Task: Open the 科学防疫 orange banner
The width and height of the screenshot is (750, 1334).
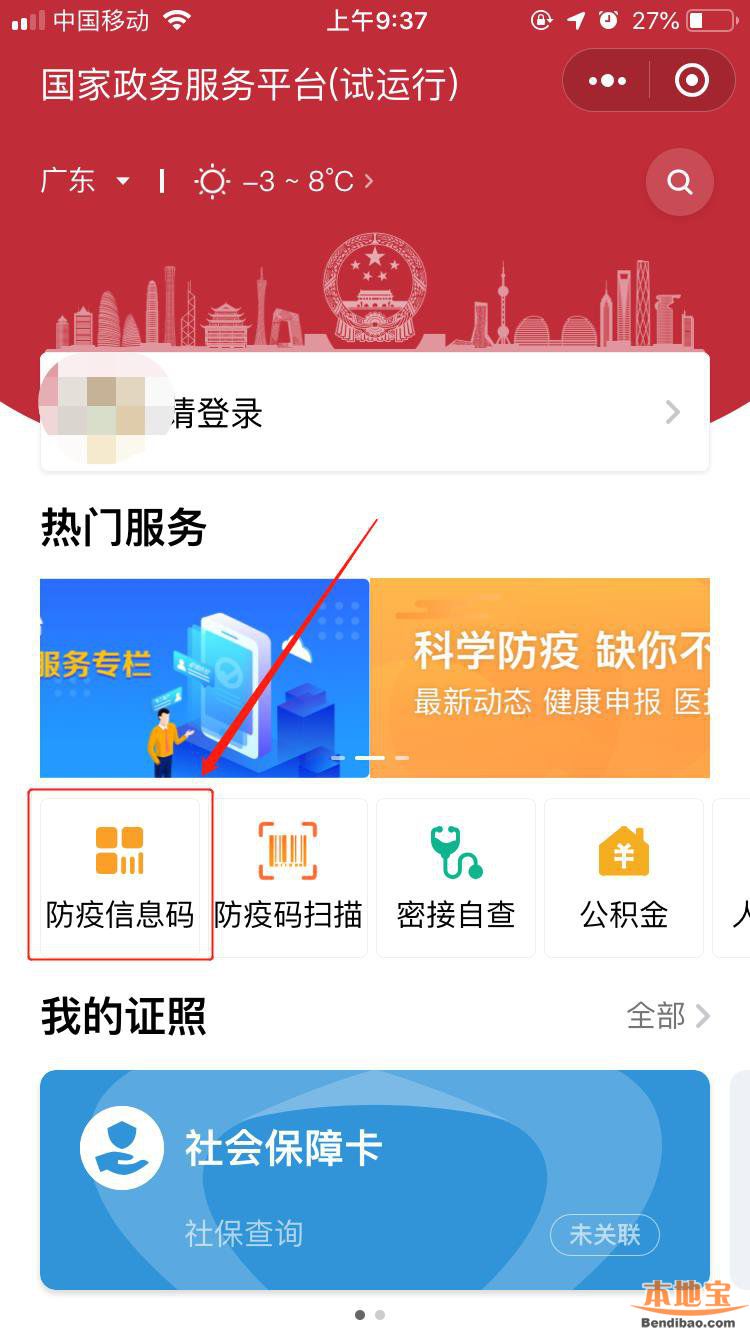Action: tap(540, 677)
